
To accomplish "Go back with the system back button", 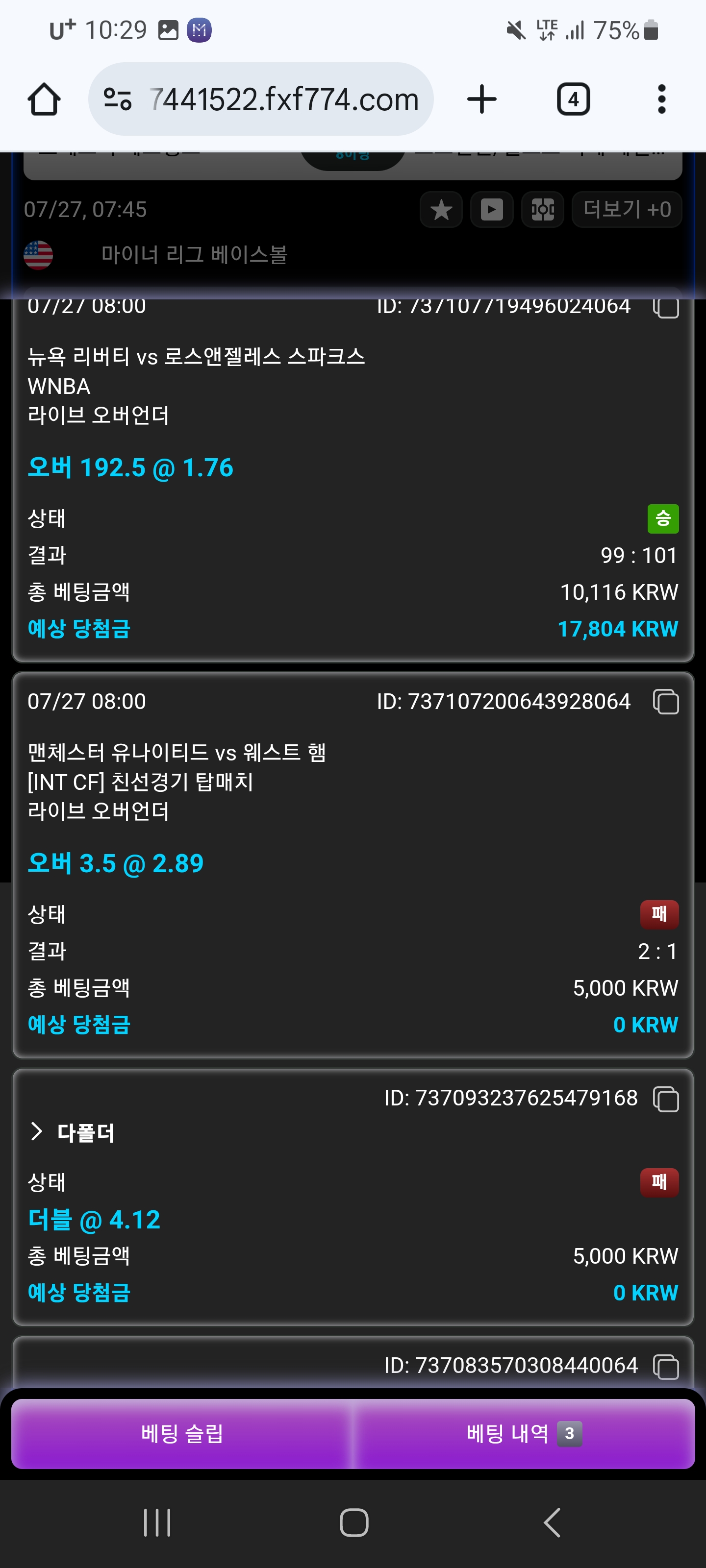I will pos(551,1523).
